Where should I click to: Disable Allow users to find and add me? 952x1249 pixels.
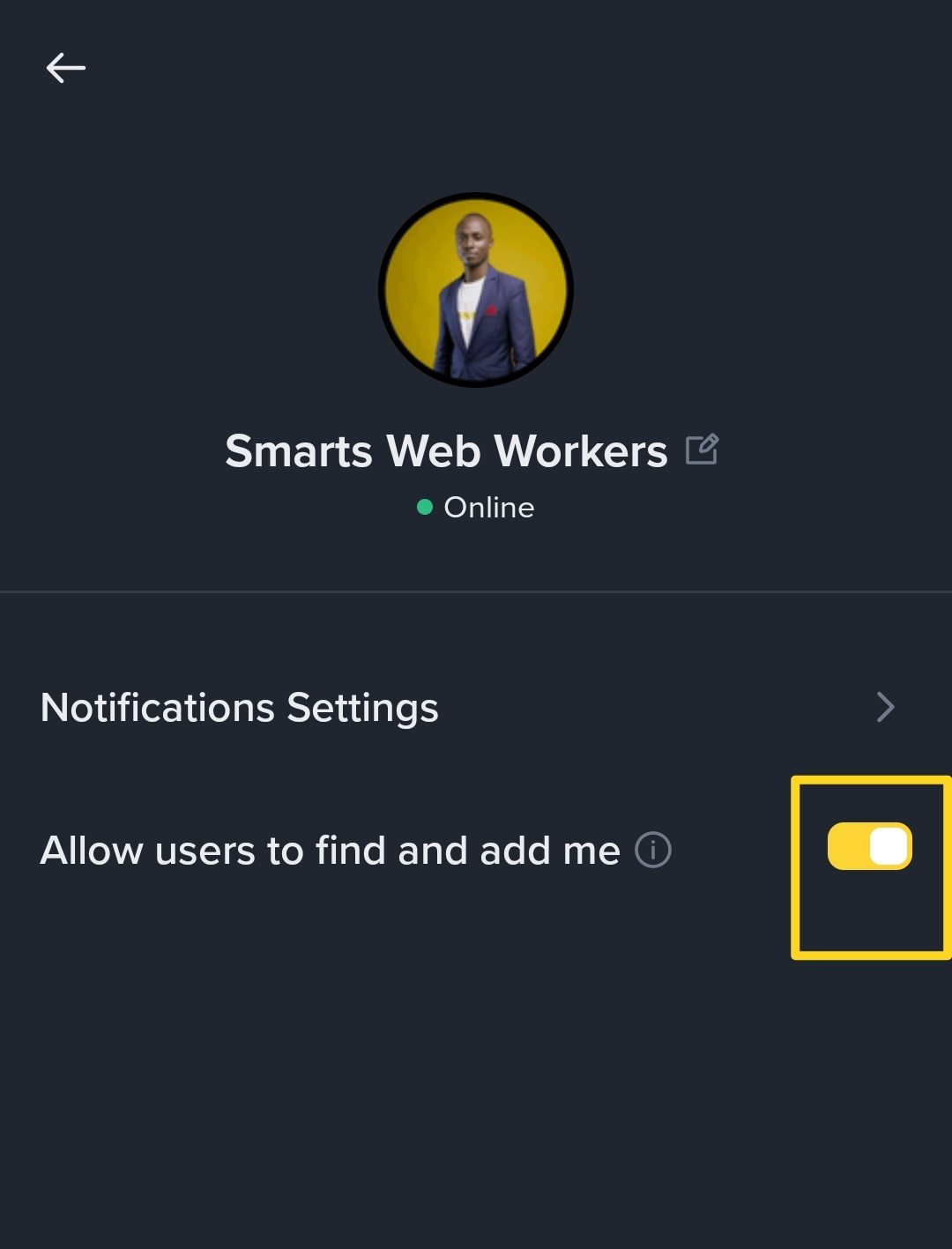(869, 847)
